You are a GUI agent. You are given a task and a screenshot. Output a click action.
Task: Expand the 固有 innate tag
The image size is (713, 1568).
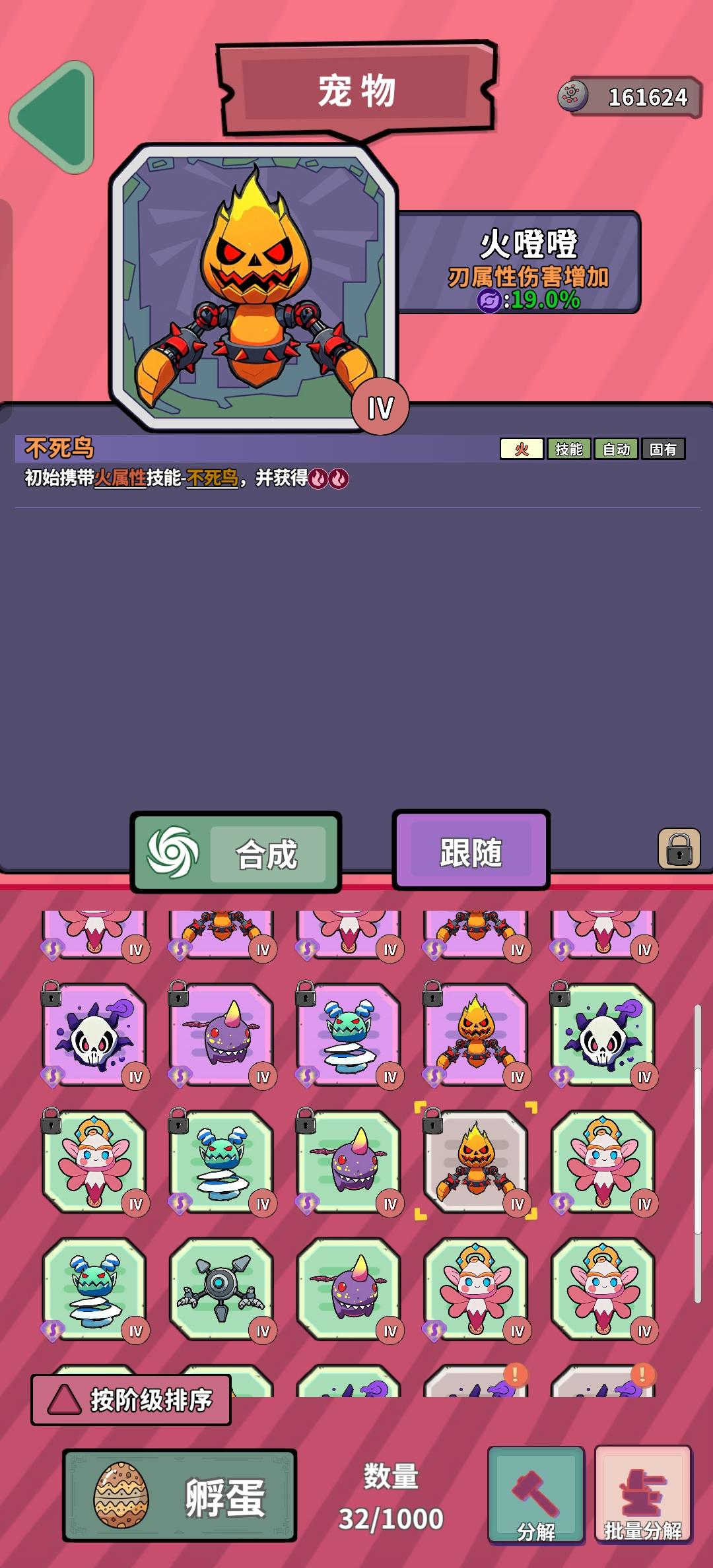point(664,448)
